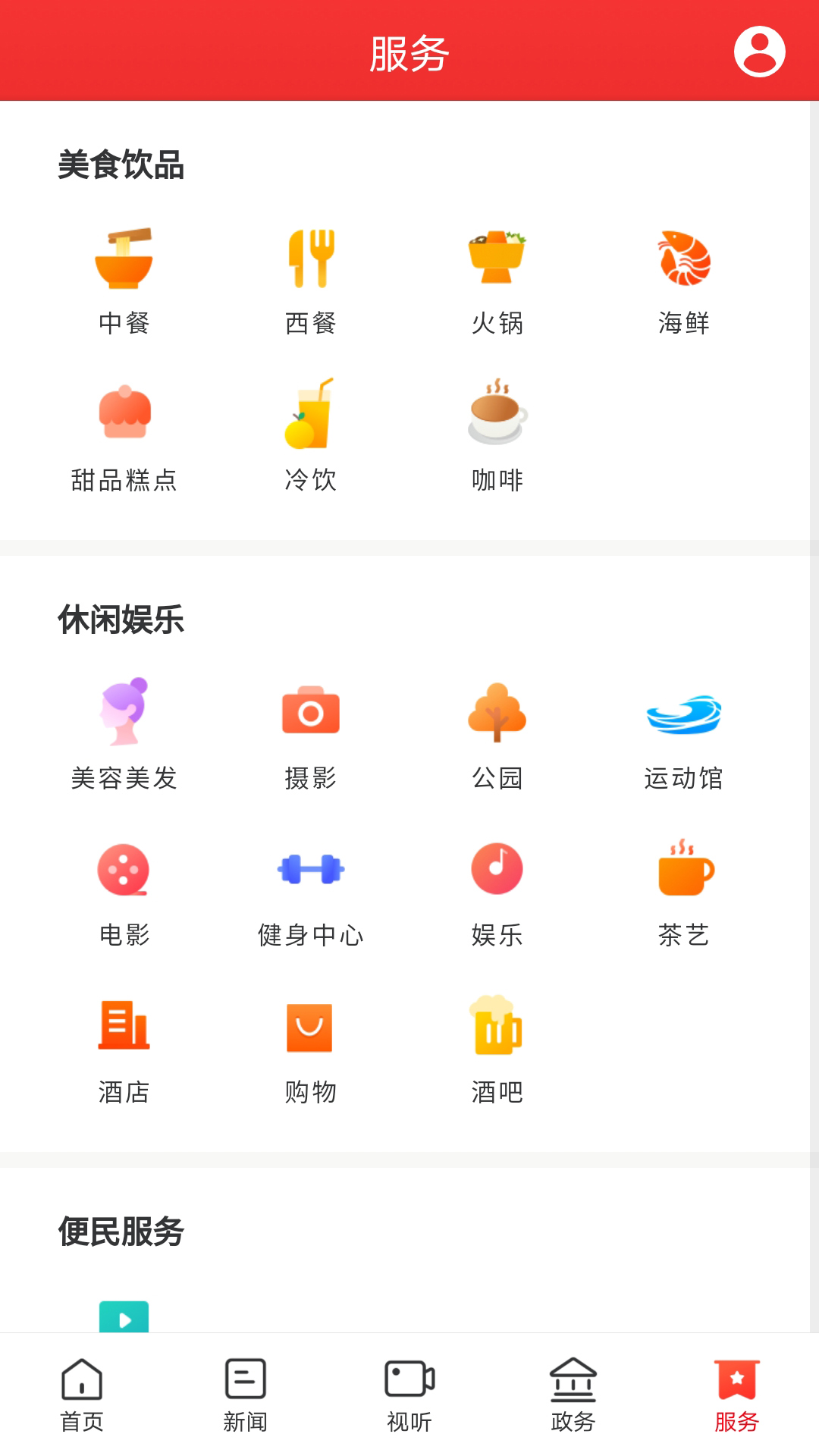The width and height of the screenshot is (819, 1456).
Task: Switch to the 政务 tab
Action: 573,1395
